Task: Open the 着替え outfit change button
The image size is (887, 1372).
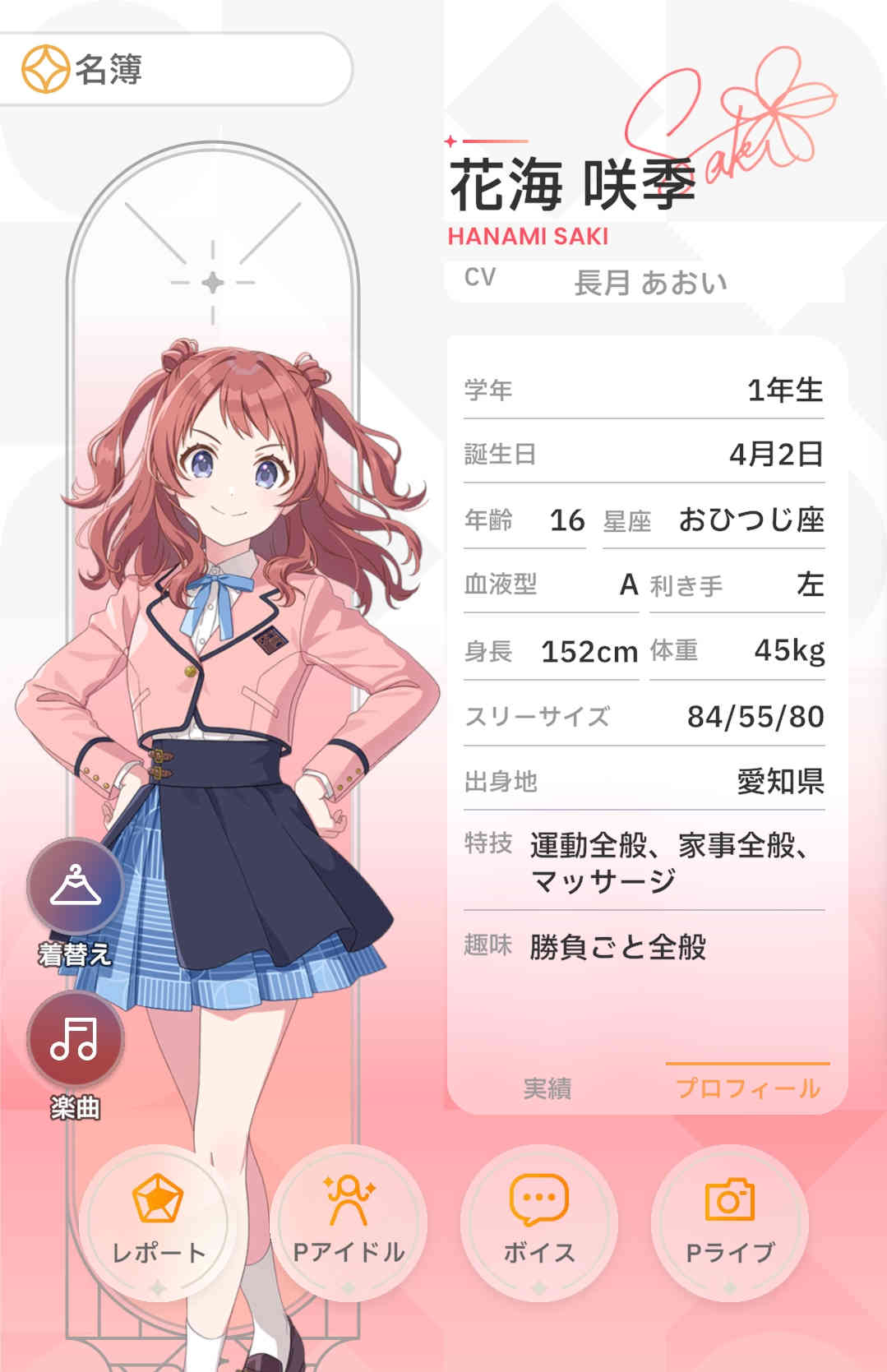Action: tap(75, 888)
